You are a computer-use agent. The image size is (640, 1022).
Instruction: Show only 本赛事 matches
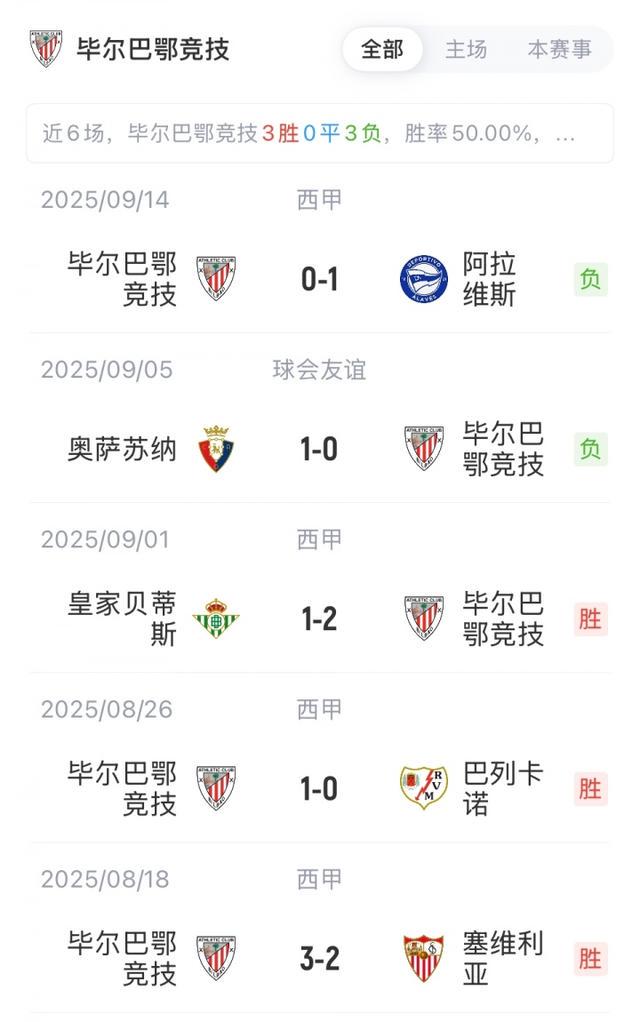tap(559, 49)
